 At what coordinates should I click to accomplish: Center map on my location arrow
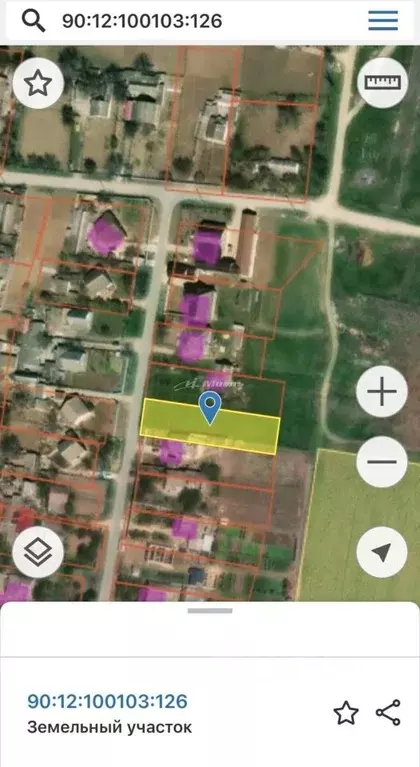pyautogui.click(x=382, y=553)
